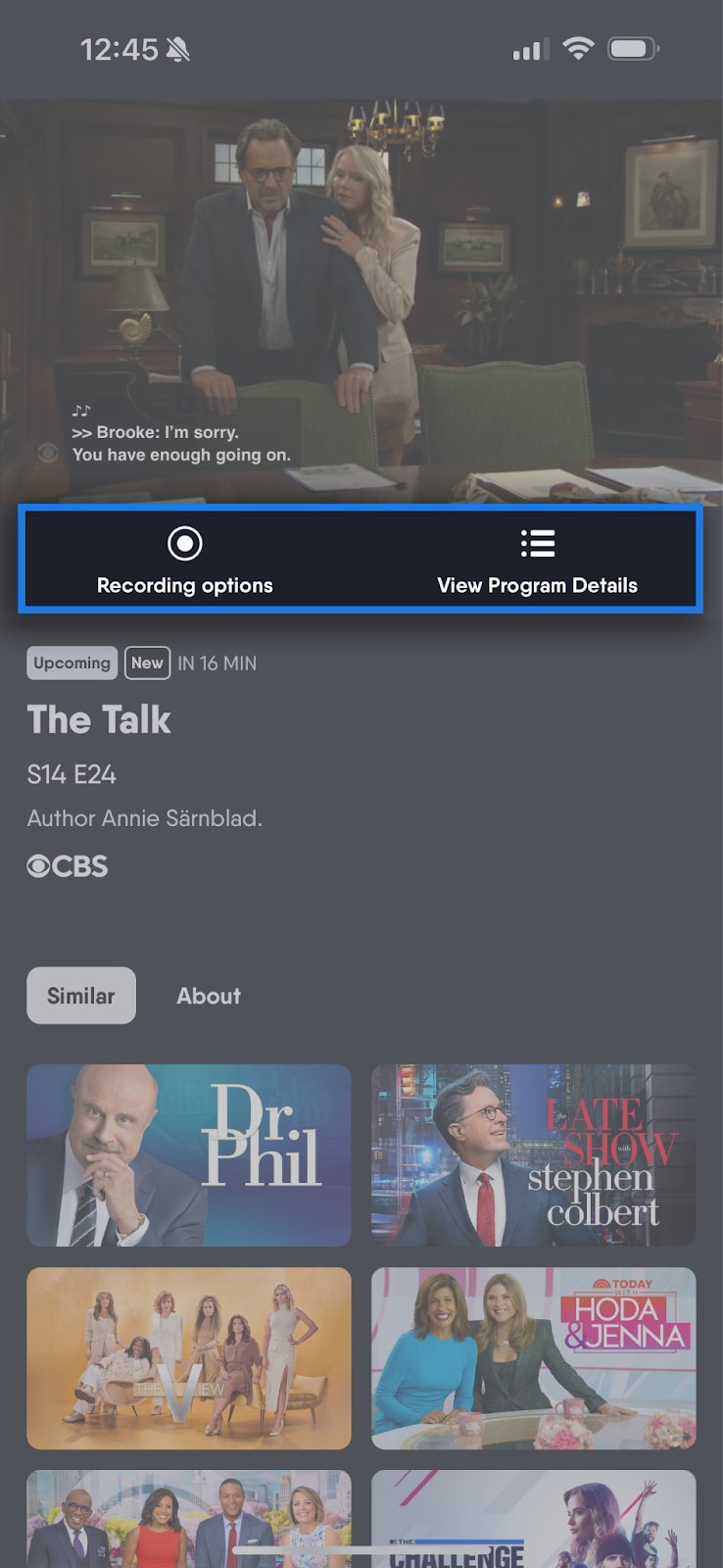Select the Similar tab

tap(81, 996)
